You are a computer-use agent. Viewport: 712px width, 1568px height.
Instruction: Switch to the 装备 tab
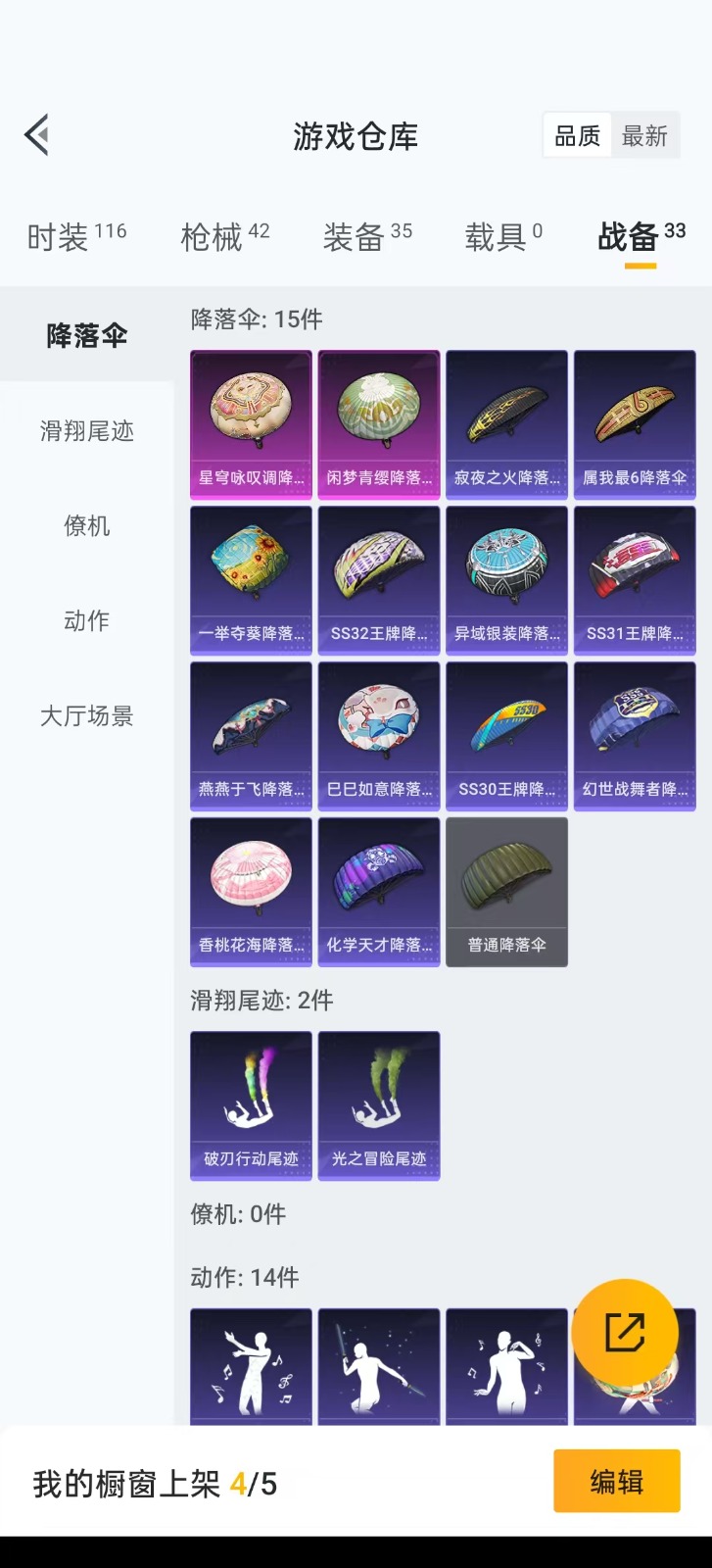point(367,236)
